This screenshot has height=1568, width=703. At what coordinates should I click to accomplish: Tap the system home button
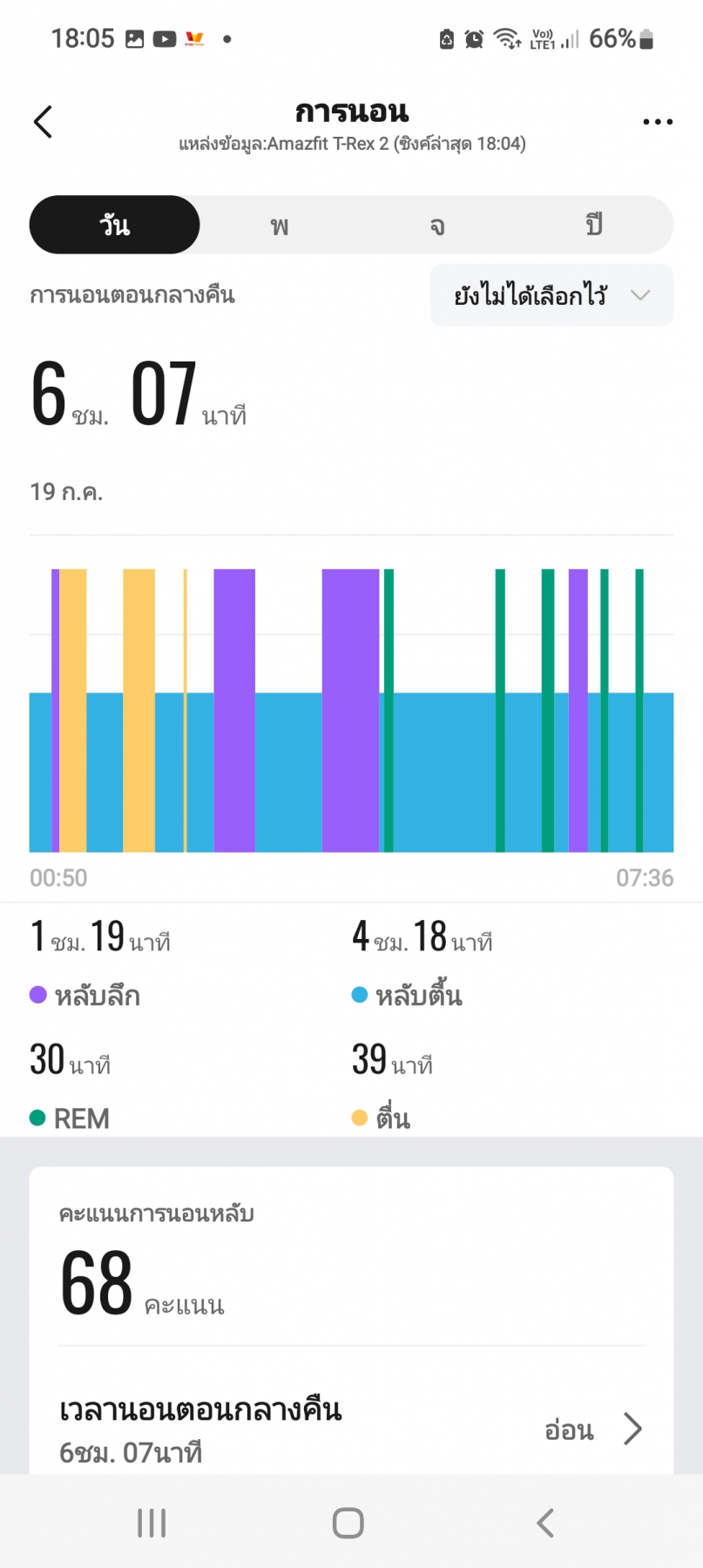(348, 1524)
